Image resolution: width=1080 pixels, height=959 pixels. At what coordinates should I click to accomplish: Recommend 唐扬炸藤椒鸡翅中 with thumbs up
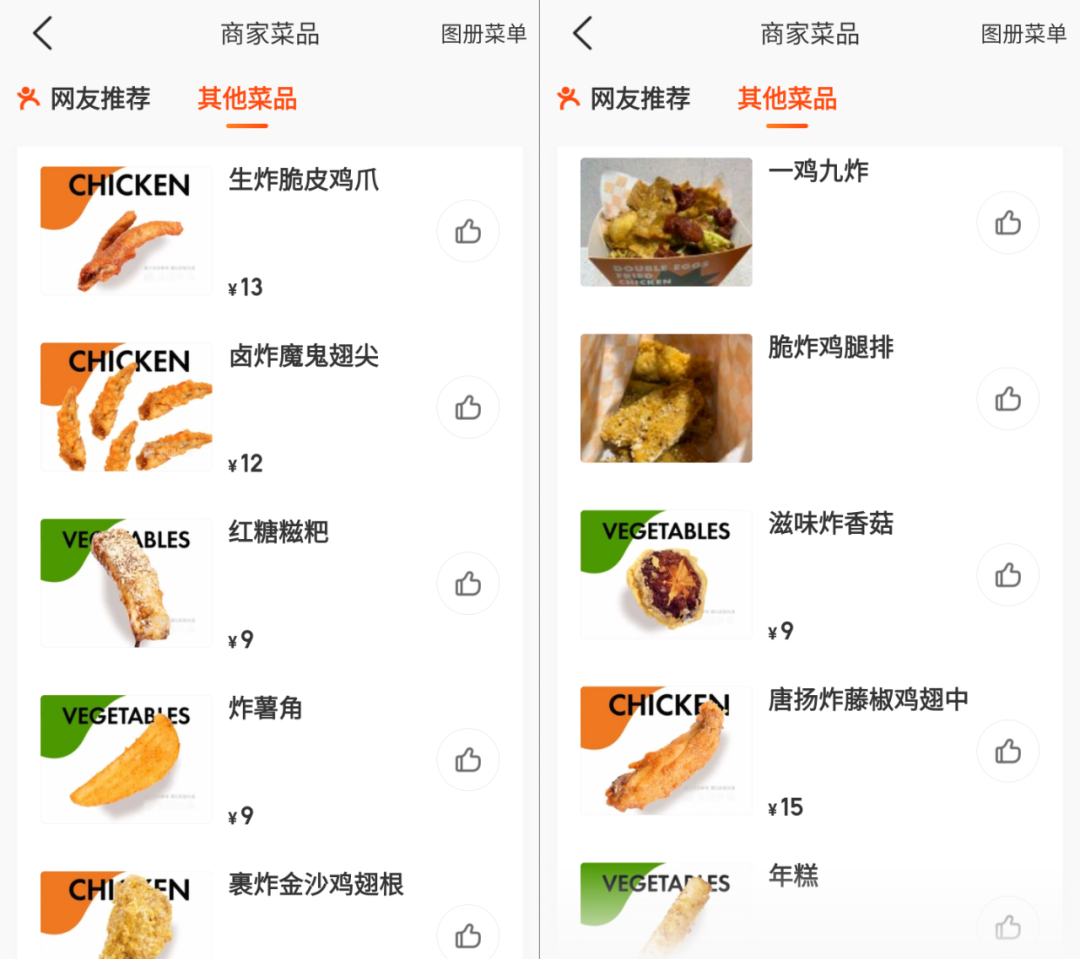coord(1007,751)
